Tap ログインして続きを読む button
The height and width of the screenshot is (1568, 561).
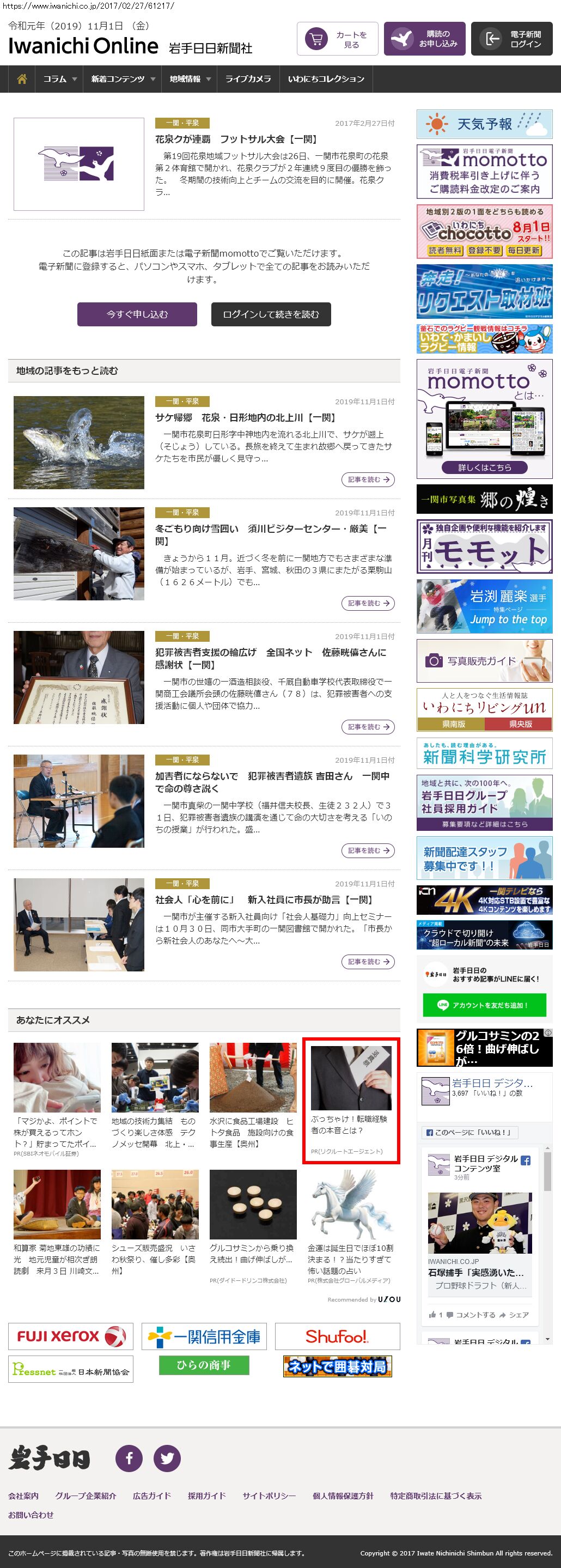271,314
